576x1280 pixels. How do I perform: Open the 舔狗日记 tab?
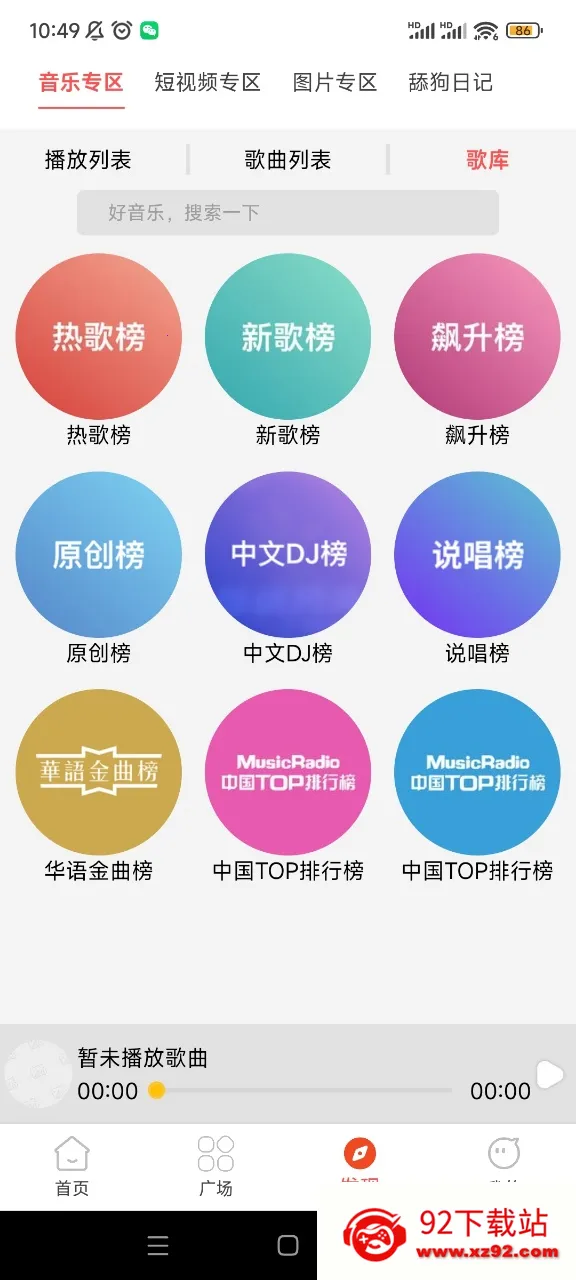[x=450, y=82]
